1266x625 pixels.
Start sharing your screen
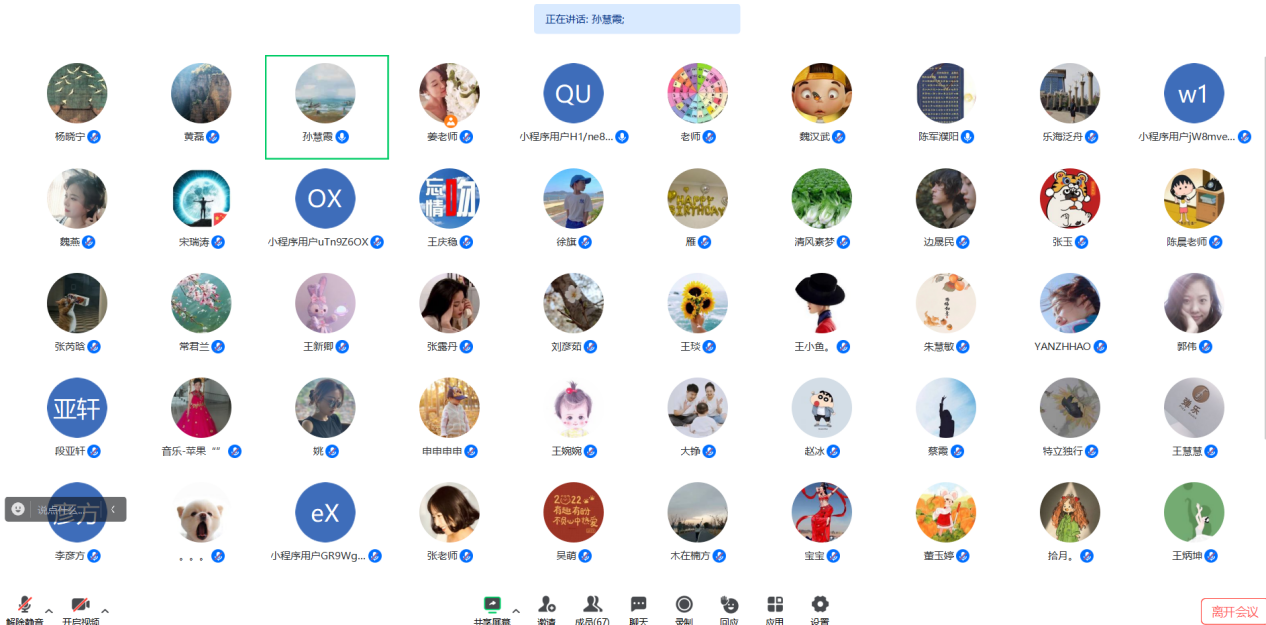(x=492, y=608)
